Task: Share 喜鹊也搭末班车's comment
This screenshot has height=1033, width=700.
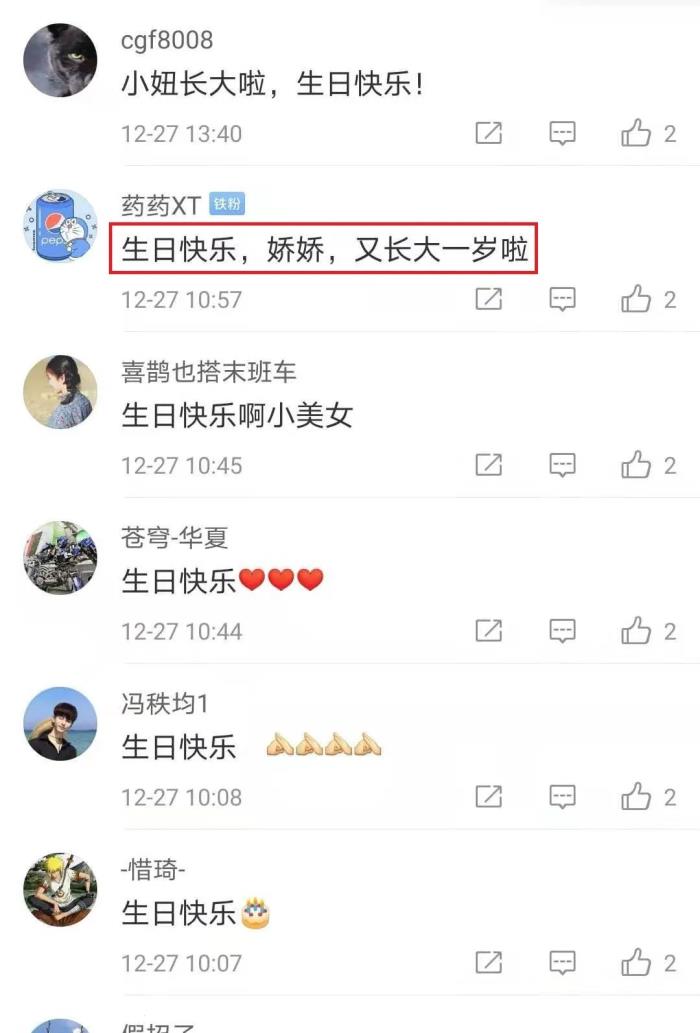Action: coord(488,465)
